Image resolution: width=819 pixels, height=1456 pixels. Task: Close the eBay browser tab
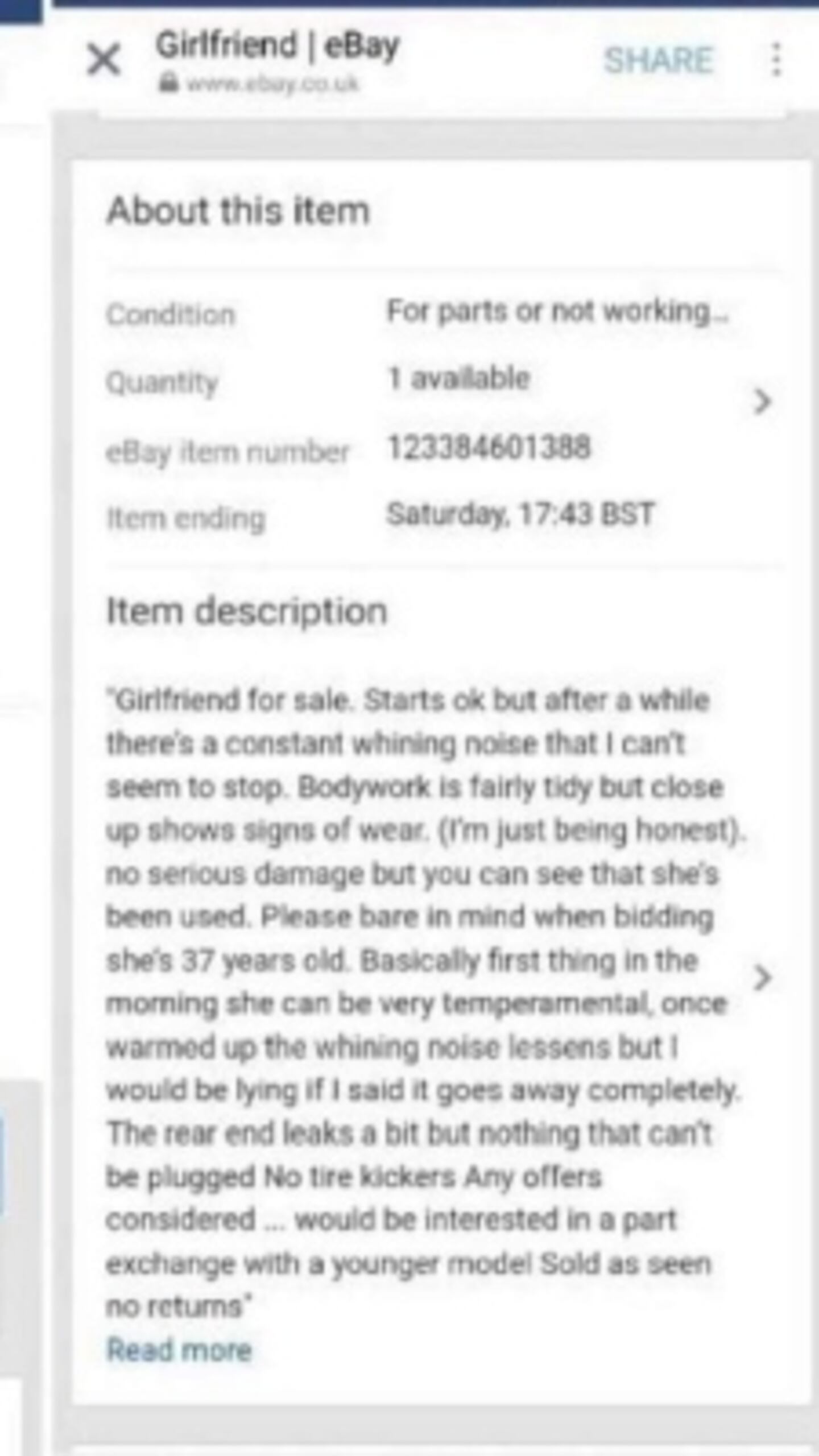[x=104, y=59]
